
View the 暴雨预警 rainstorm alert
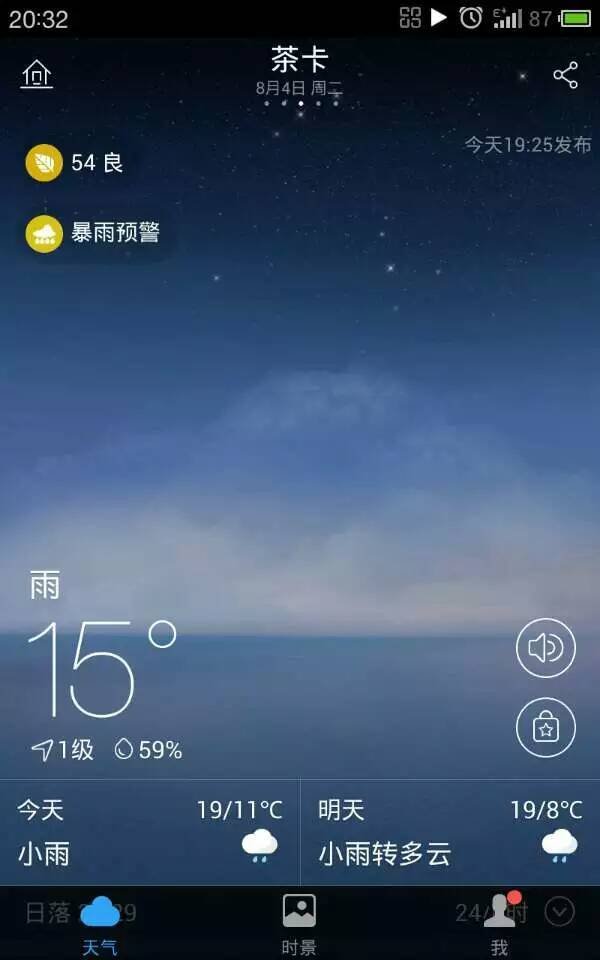(x=94, y=234)
